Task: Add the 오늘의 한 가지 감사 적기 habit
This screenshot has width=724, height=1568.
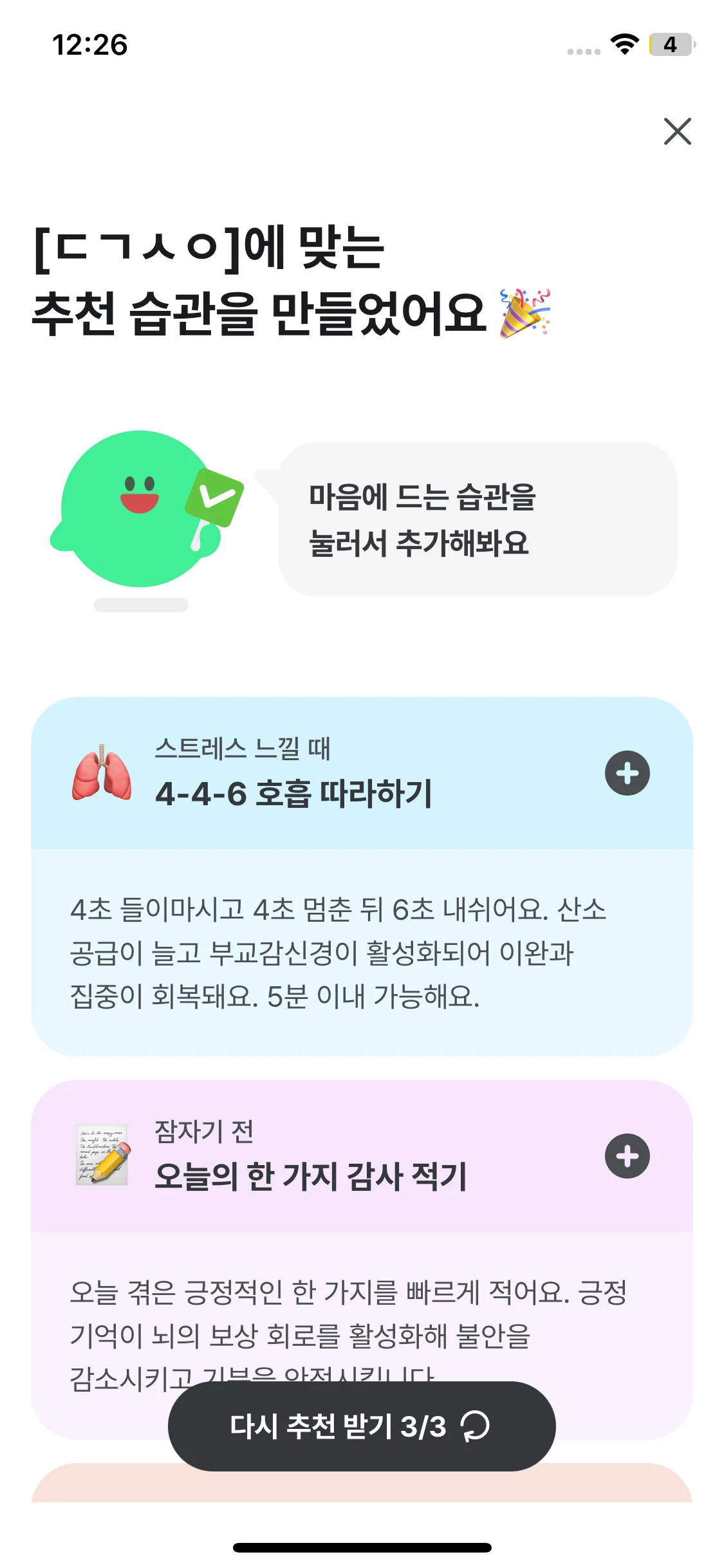Action: click(627, 1156)
